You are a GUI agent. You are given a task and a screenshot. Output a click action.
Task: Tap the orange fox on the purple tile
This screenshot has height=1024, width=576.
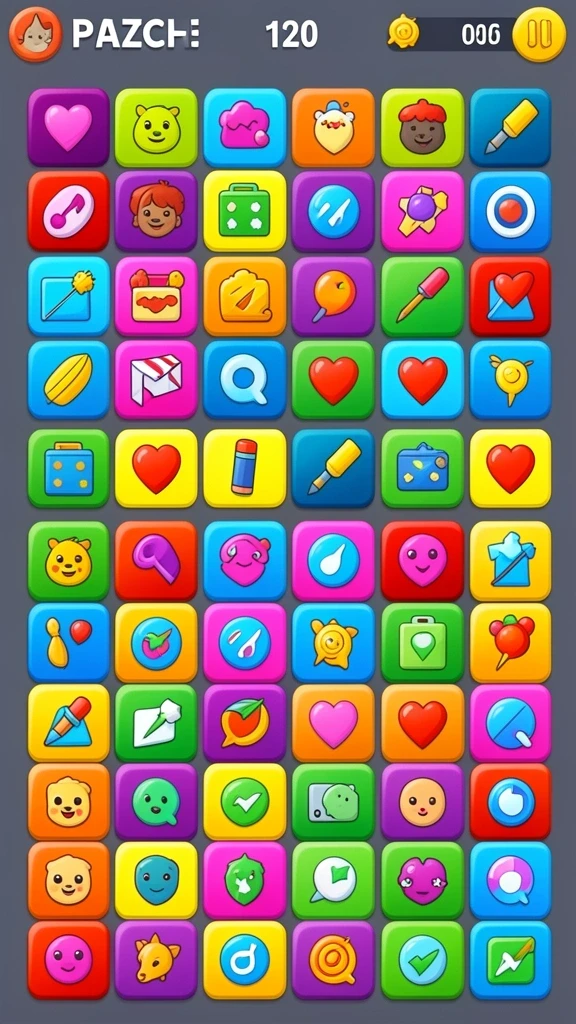coord(156,959)
